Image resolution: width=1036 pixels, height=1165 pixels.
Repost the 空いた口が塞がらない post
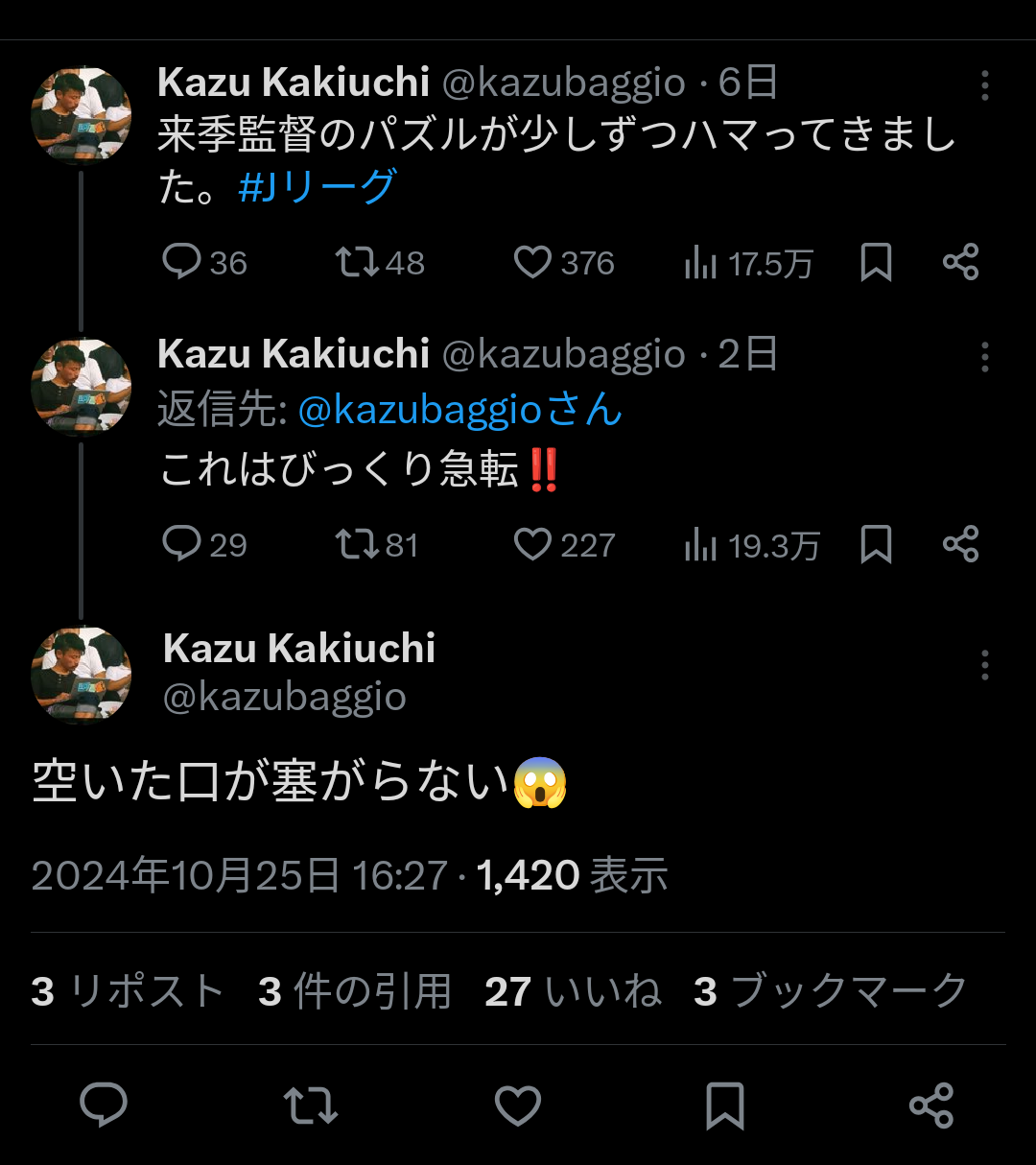(x=311, y=1106)
